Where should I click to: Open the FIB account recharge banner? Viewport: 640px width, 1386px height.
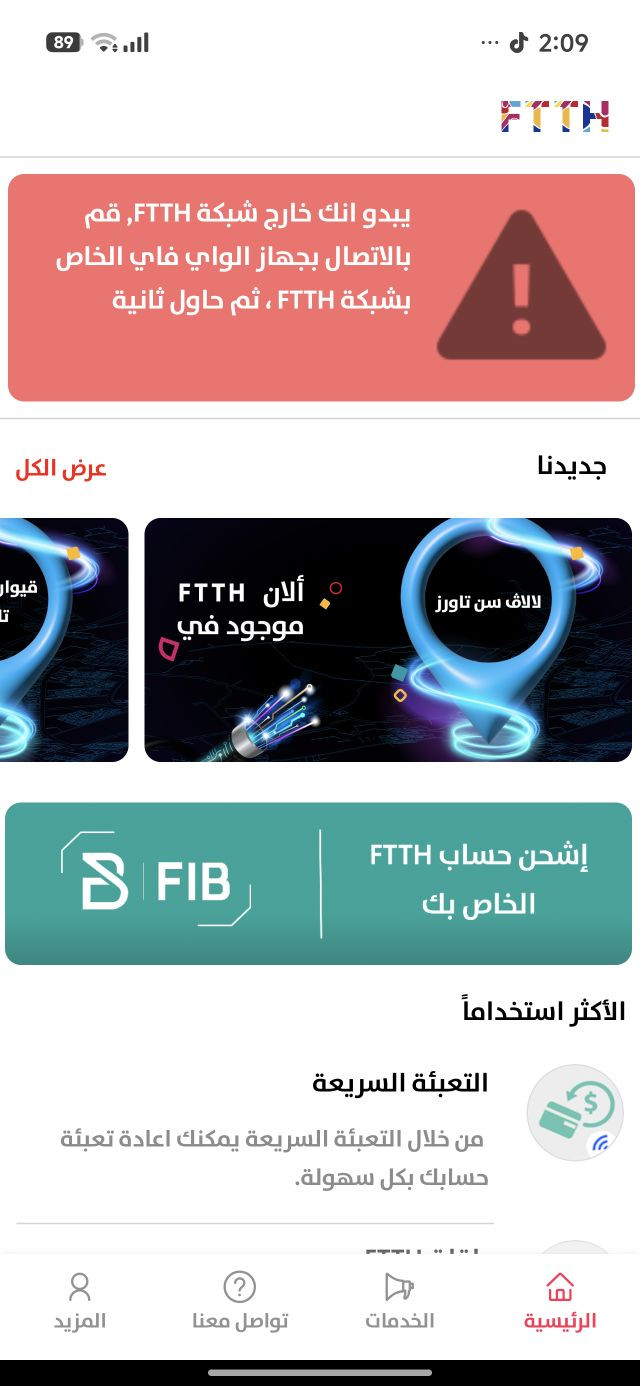pyautogui.click(x=319, y=883)
